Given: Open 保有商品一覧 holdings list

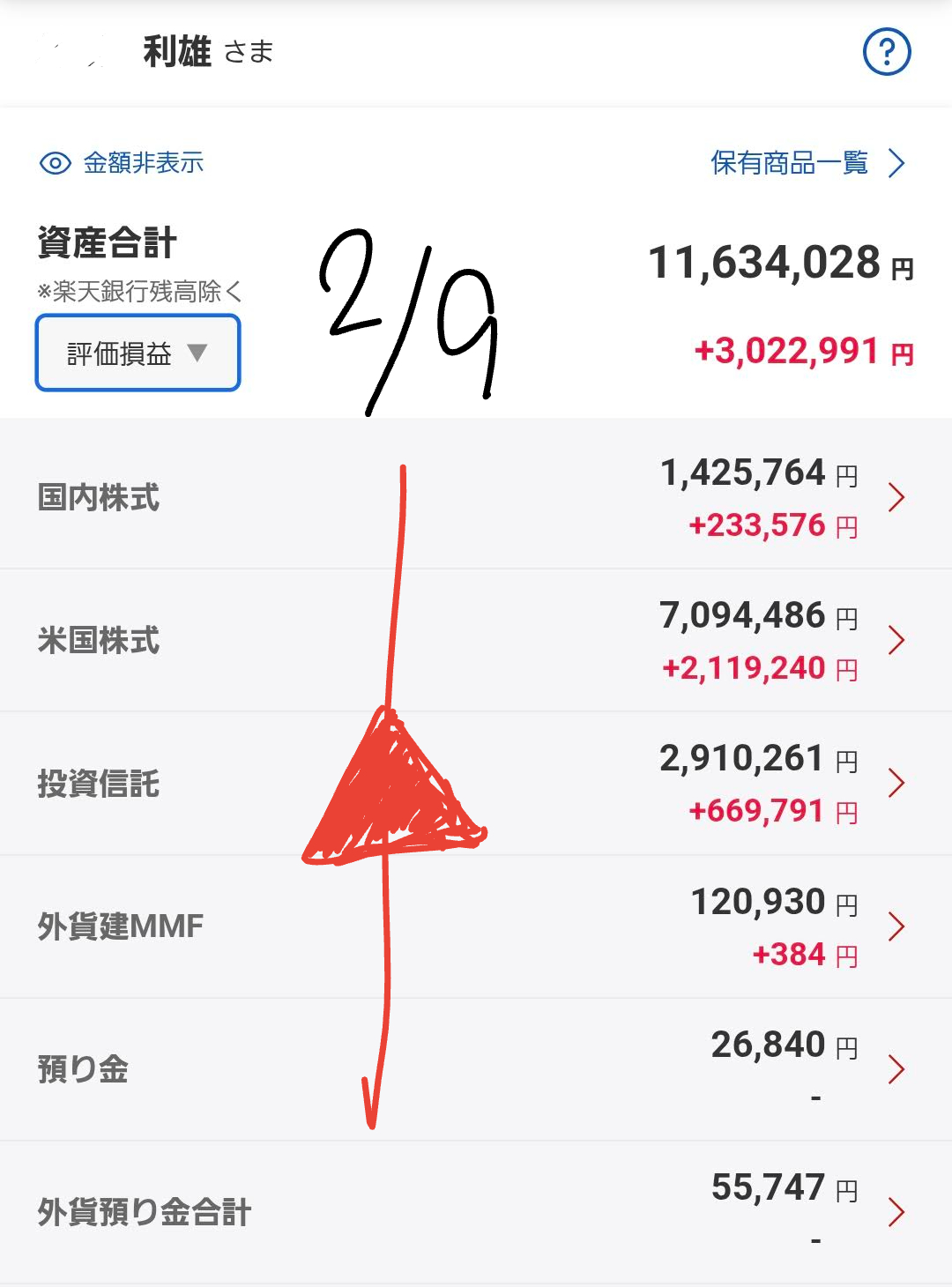Looking at the screenshot, I should [807, 163].
